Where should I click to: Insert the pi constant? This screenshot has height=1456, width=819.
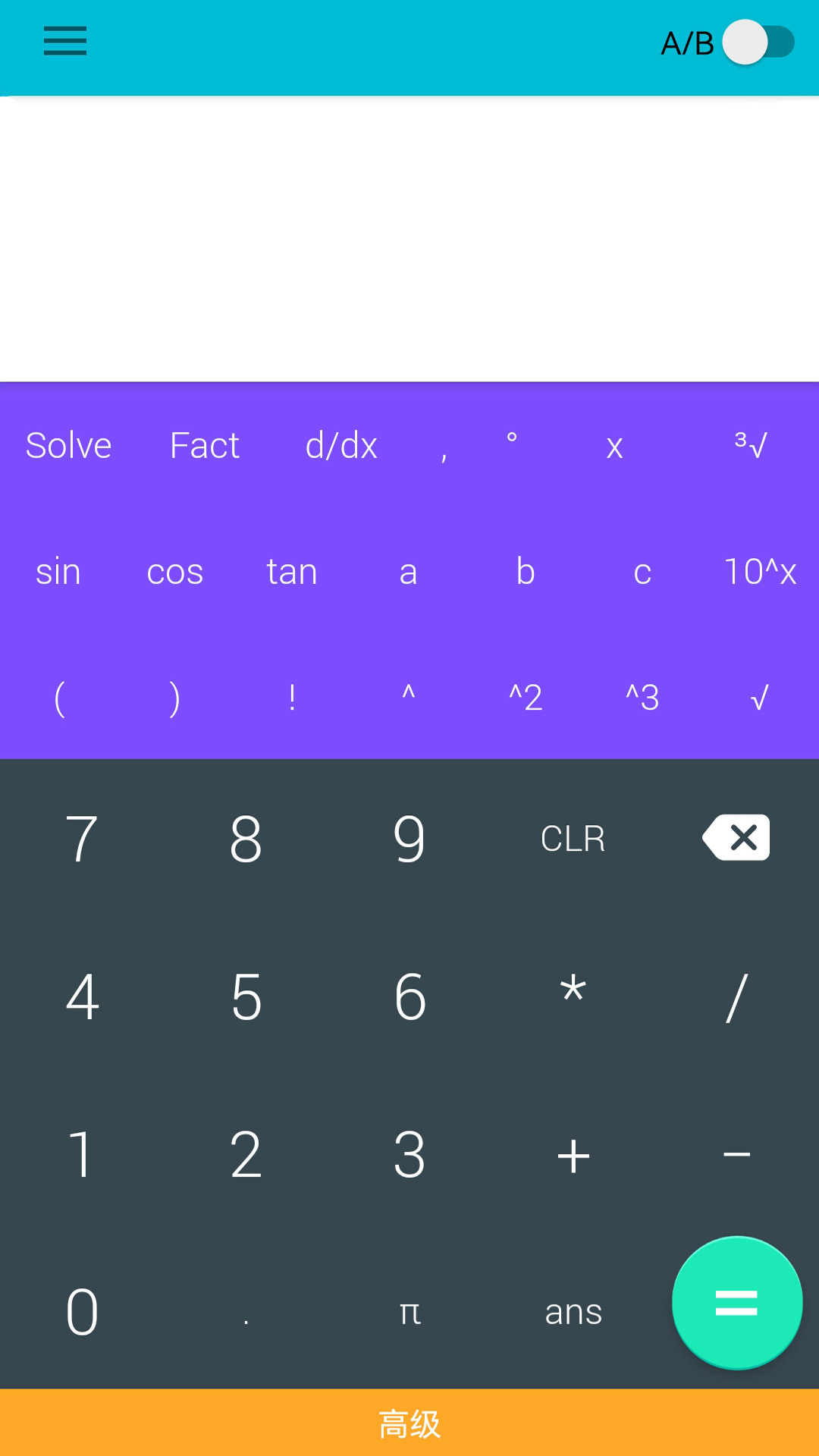click(409, 1312)
